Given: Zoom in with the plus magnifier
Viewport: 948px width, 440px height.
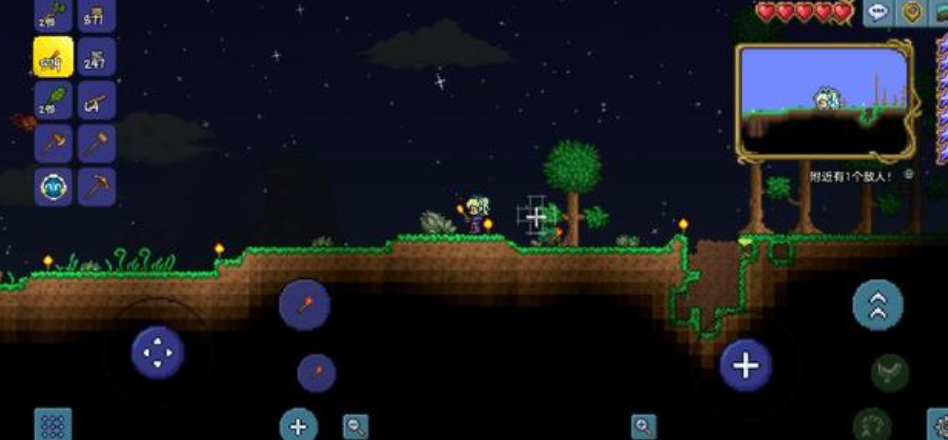Looking at the screenshot, I should pos(643,427).
